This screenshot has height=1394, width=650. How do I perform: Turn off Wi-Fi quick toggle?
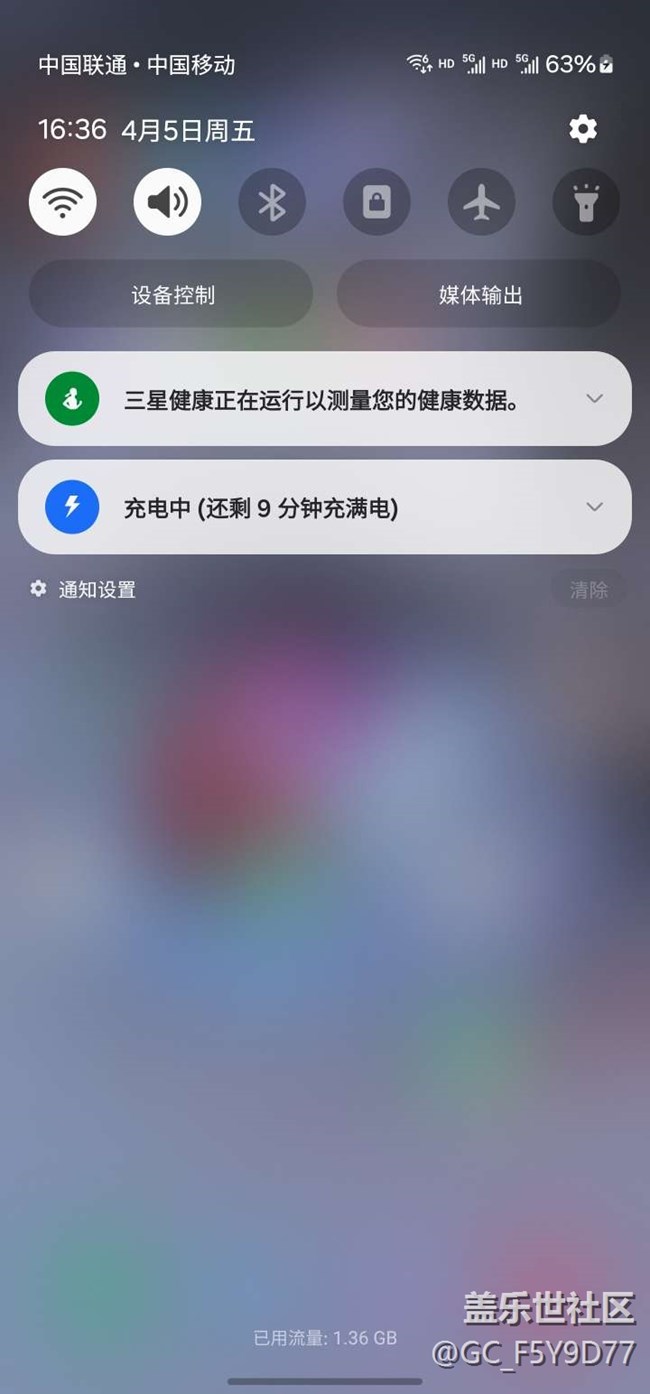pos(63,202)
